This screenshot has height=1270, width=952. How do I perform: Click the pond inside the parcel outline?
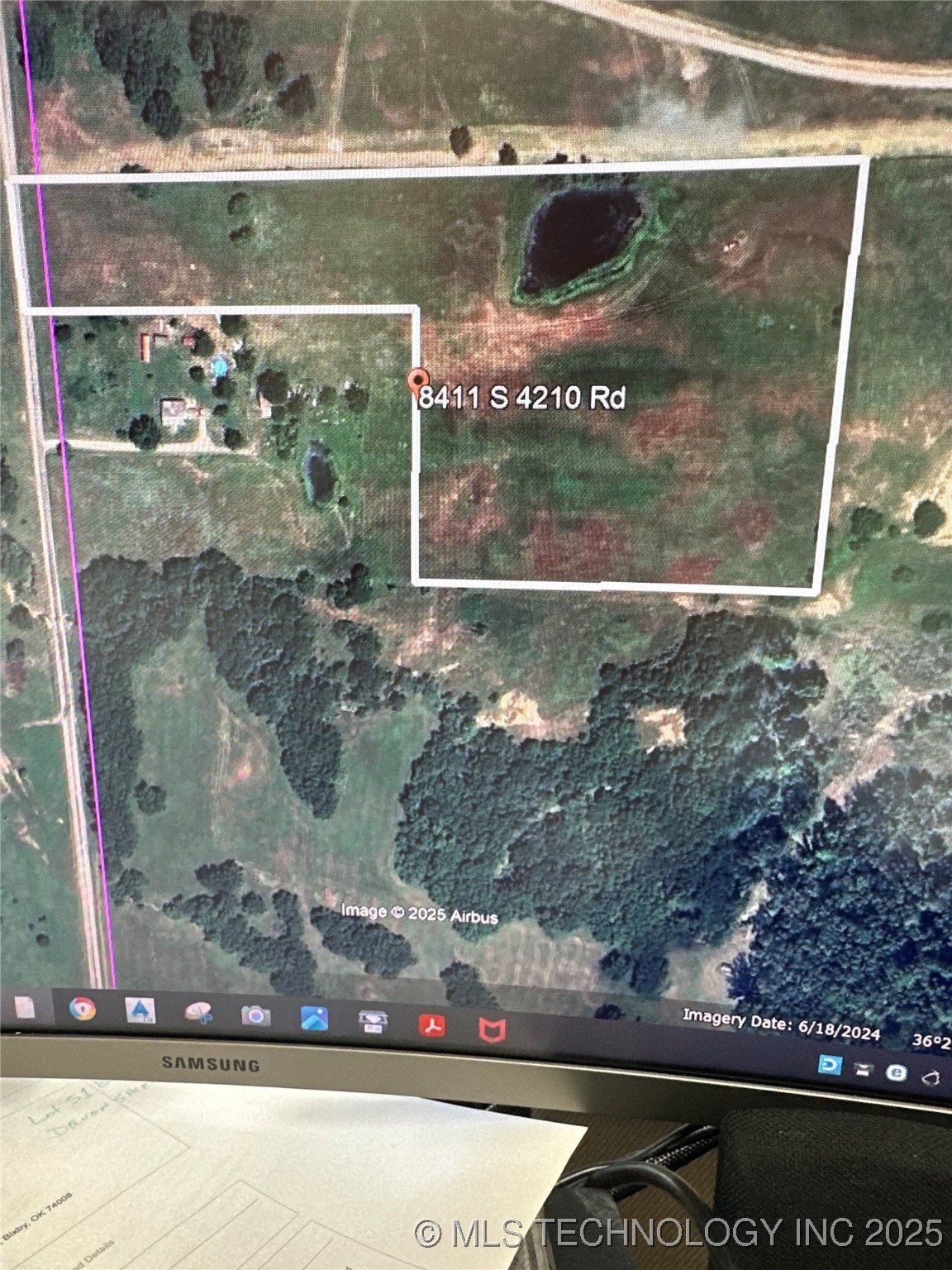578,232
